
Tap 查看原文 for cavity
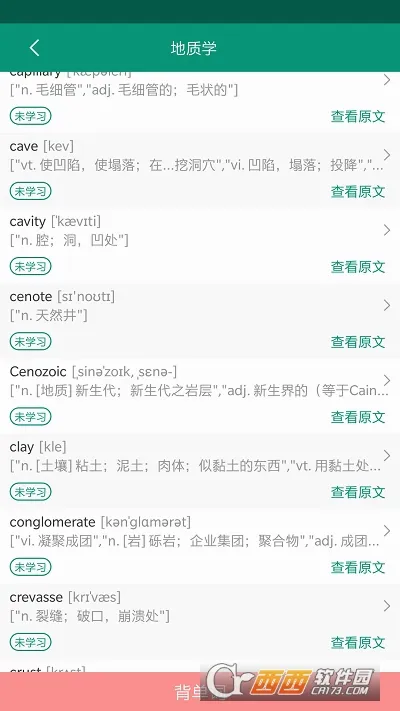(x=358, y=267)
